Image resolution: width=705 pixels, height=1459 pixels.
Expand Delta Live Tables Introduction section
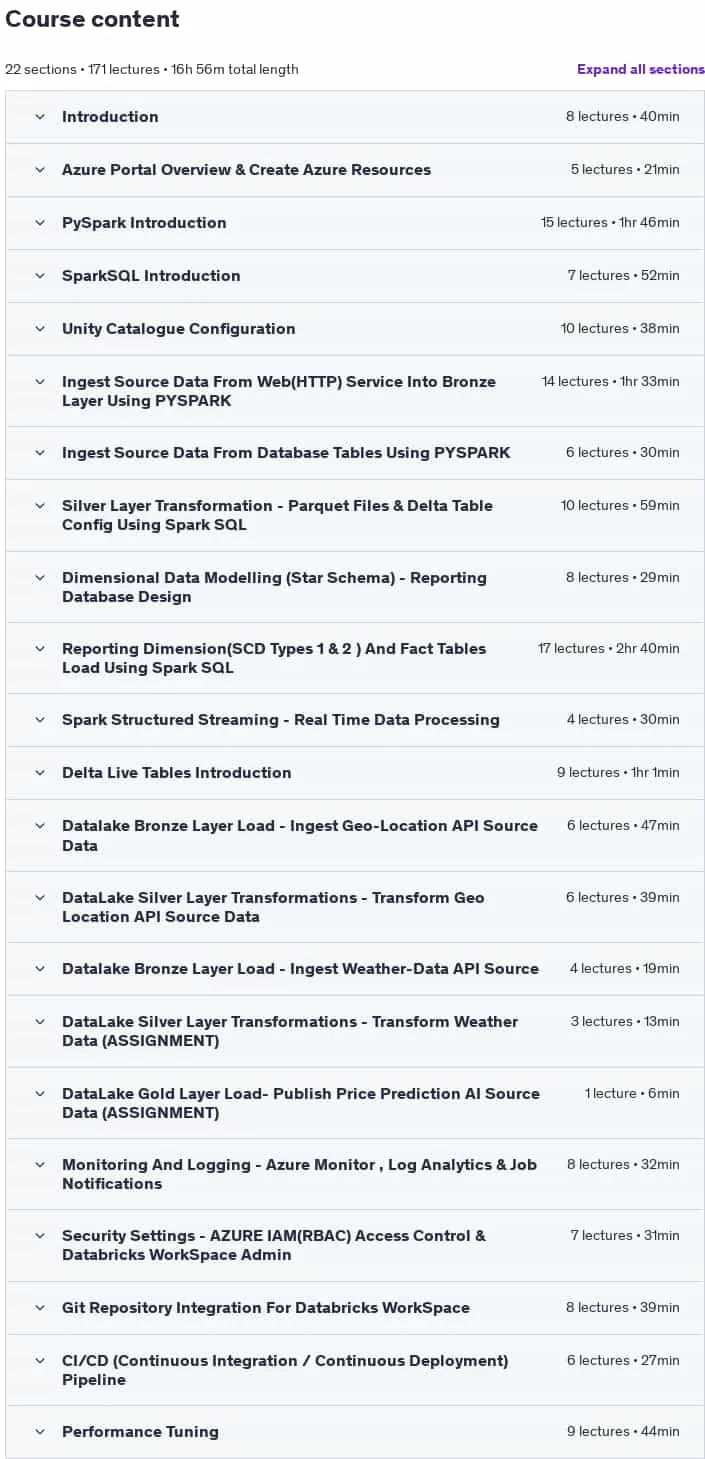click(x=355, y=773)
